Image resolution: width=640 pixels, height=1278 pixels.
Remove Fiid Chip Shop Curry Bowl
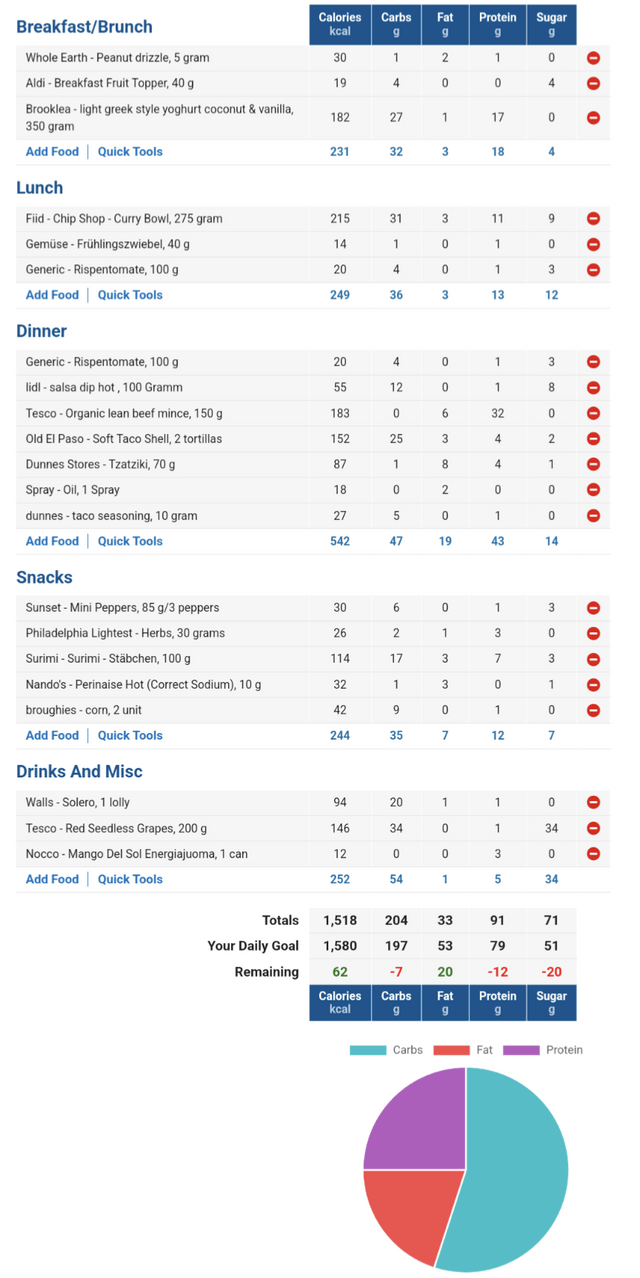(593, 218)
